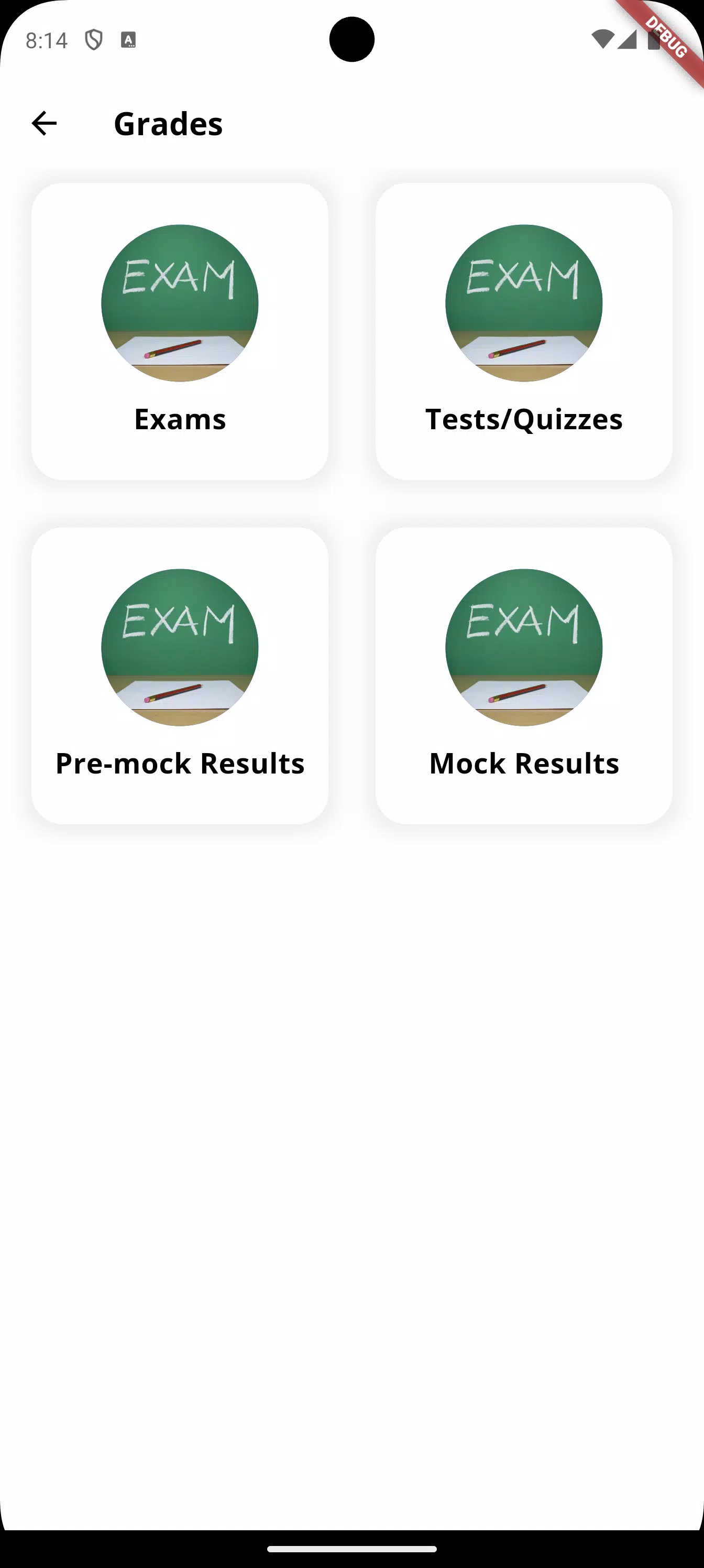The image size is (704, 1568).
Task: Open the Tests/Quizzes card
Action: pyautogui.click(x=523, y=332)
